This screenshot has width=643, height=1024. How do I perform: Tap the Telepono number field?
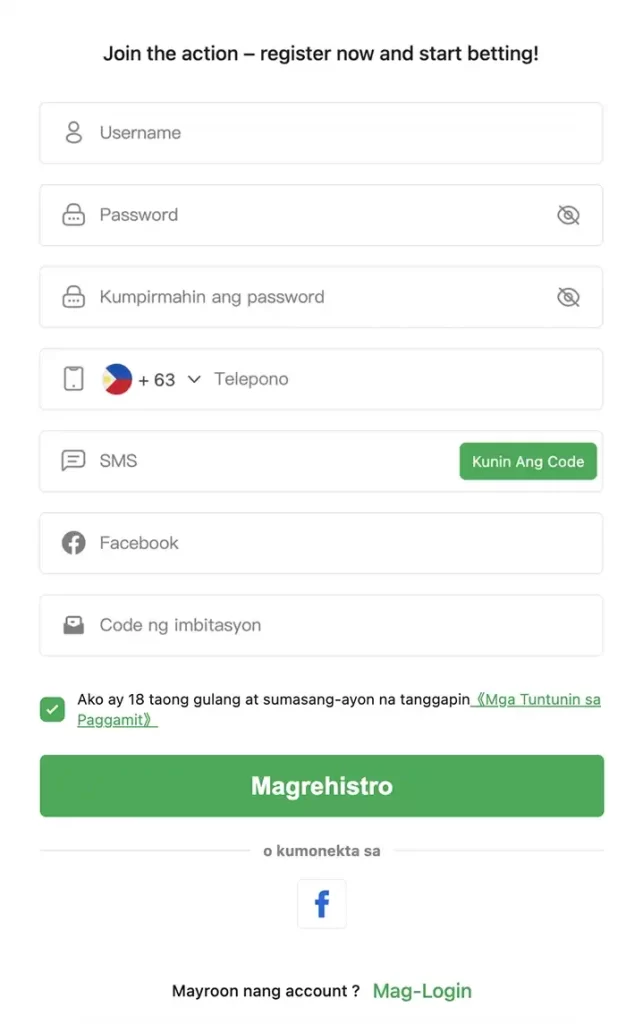400,380
